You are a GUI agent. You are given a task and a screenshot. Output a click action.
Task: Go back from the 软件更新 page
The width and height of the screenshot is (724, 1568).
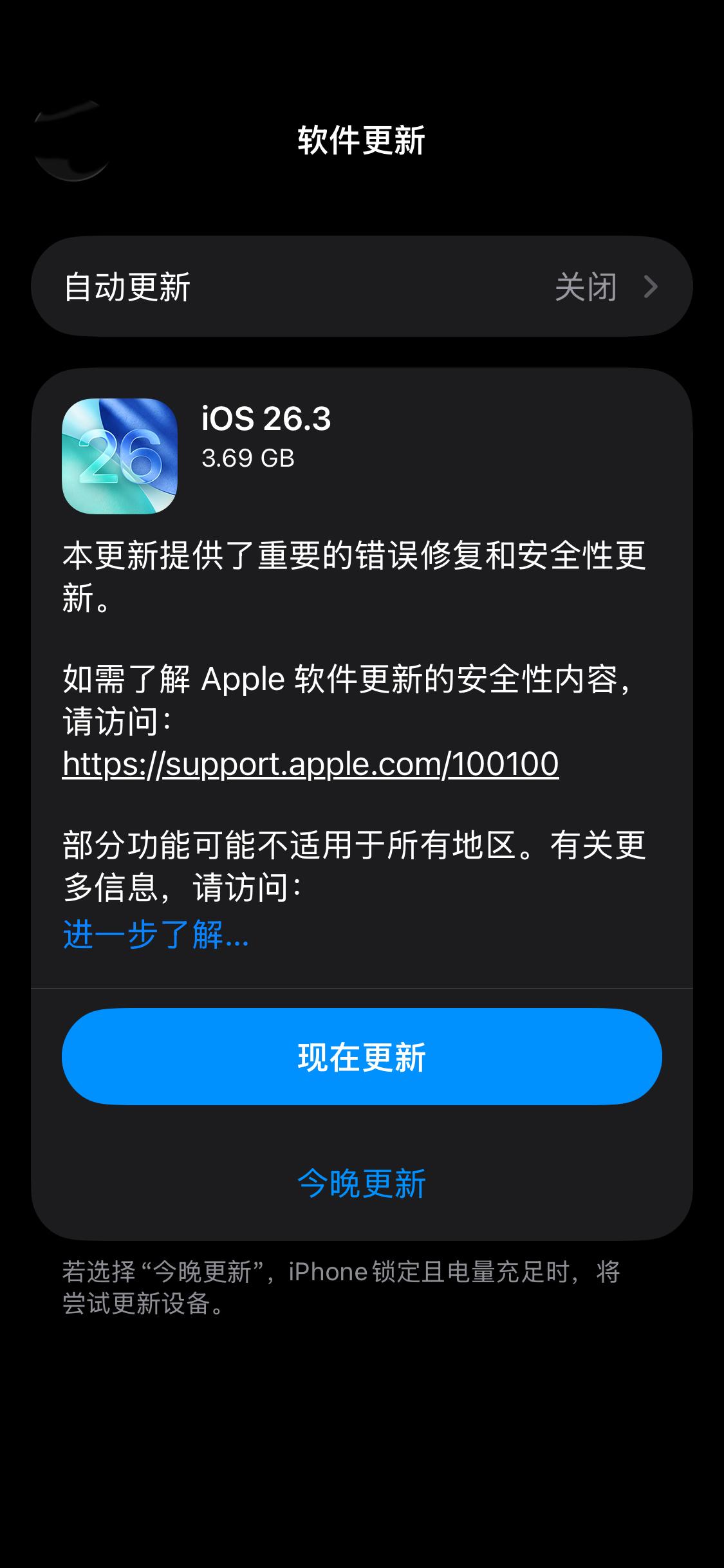(72, 140)
